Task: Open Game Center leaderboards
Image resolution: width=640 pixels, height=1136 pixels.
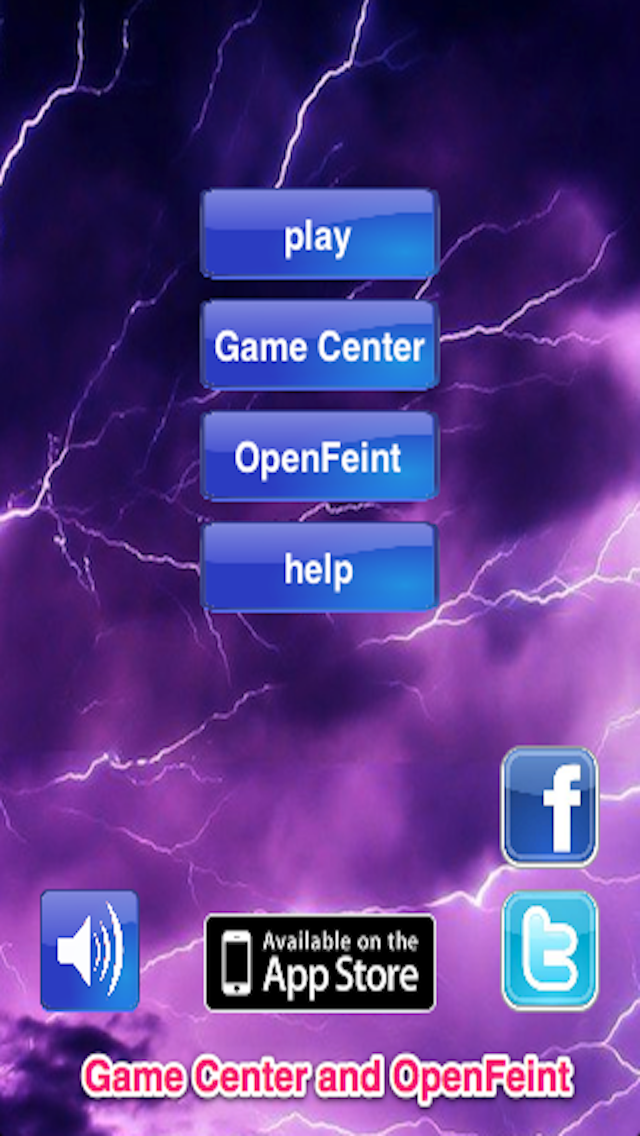Action: point(319,346)
